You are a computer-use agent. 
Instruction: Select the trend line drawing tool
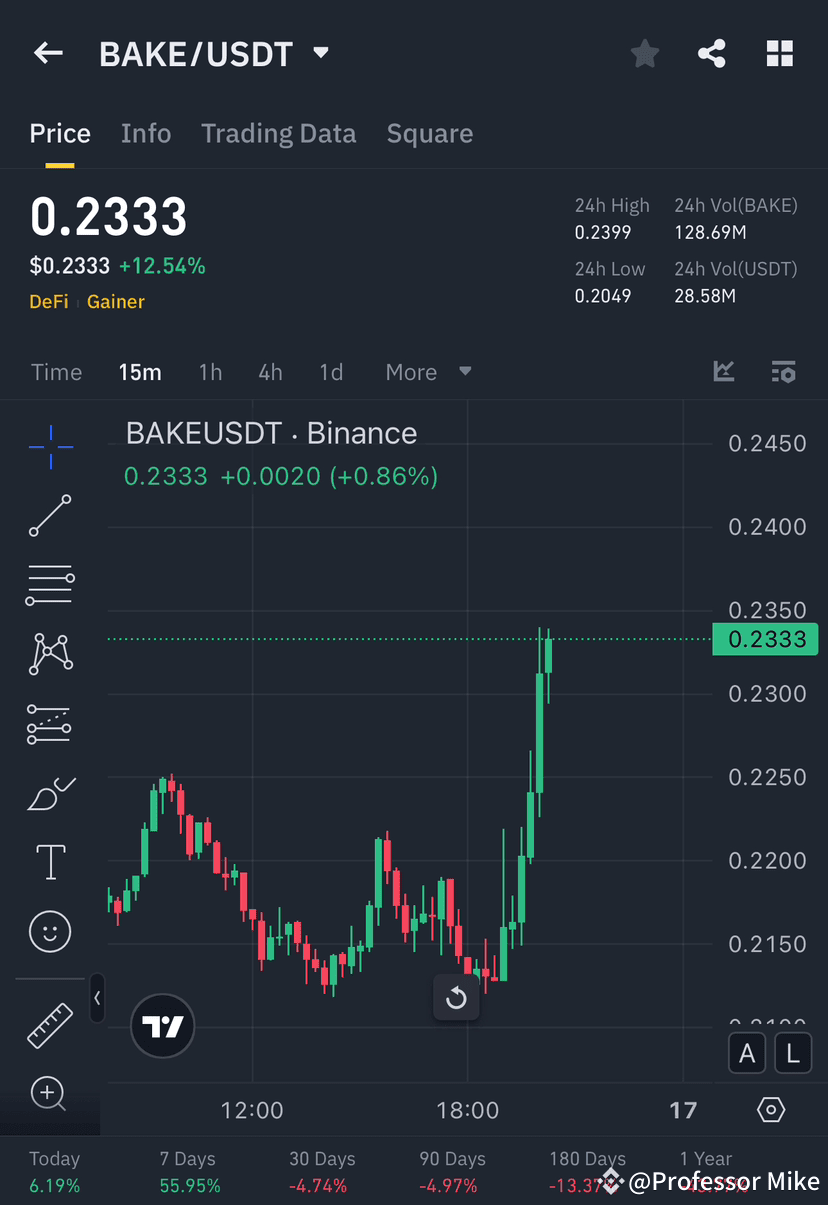point(50,516)
